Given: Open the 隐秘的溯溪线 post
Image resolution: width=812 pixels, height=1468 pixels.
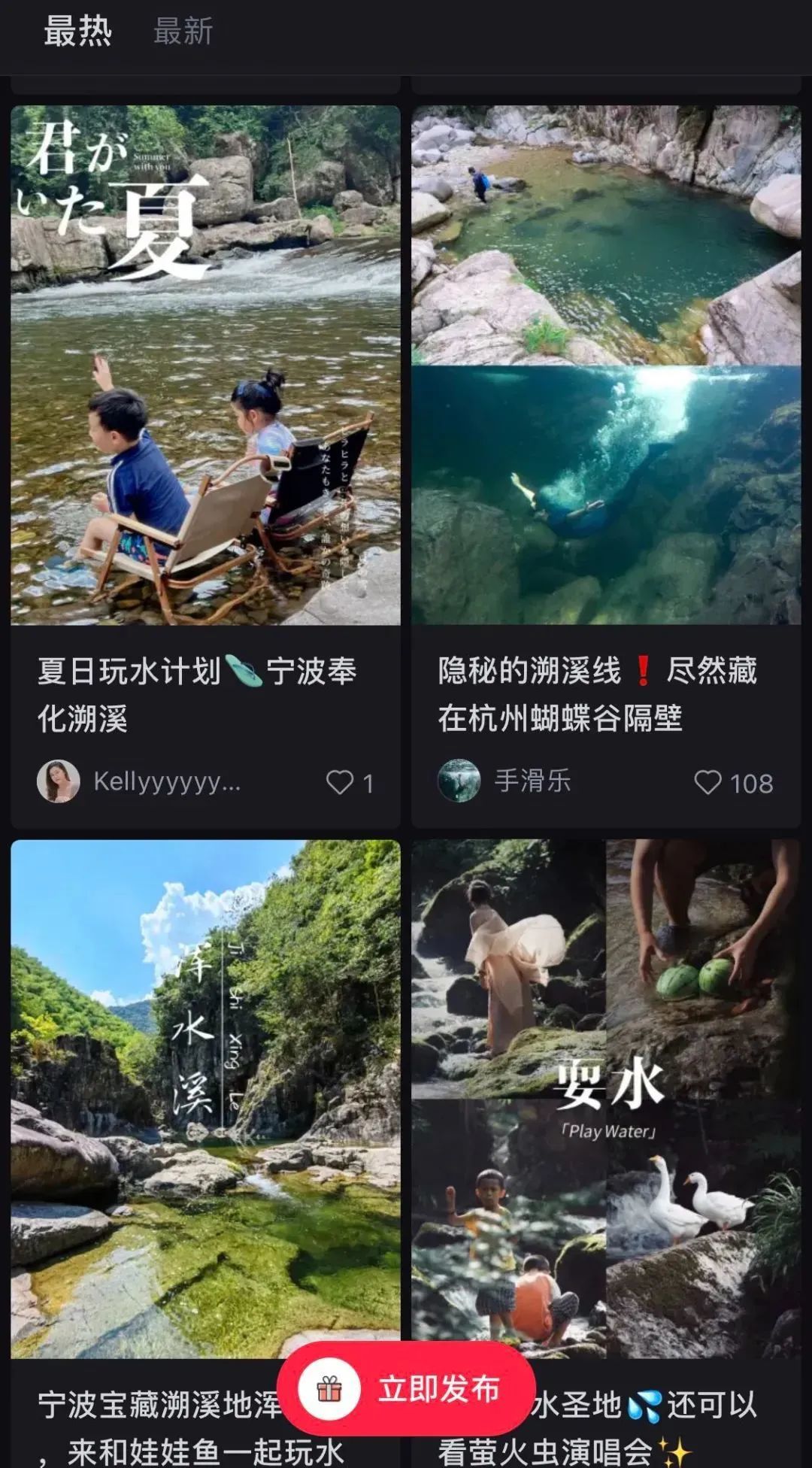Looking at the screenshot, I should pyautogui.click(x=606, y=365).
